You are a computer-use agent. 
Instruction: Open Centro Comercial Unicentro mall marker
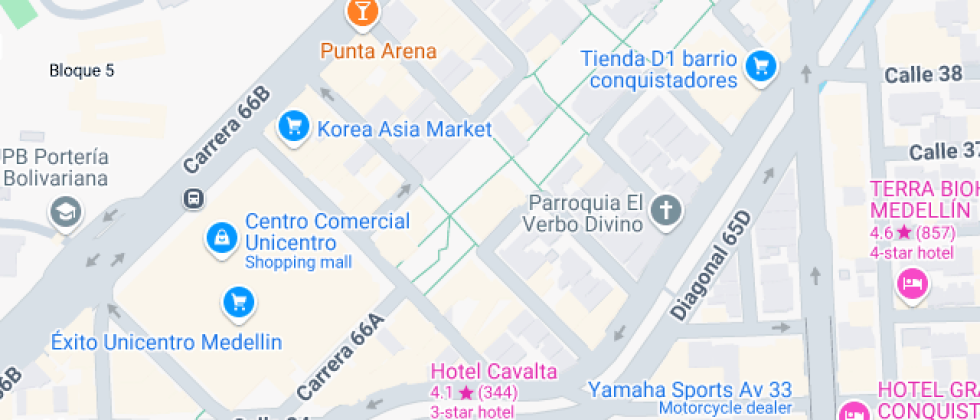pyautogui.click(x=219, y=238)
